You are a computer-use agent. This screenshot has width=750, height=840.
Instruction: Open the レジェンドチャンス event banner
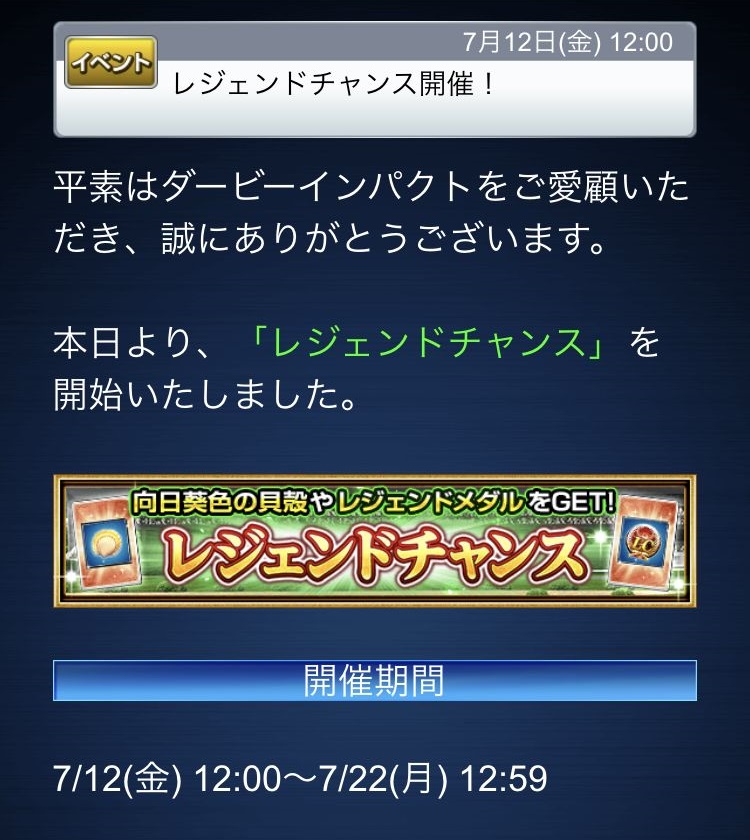(375, 541)
